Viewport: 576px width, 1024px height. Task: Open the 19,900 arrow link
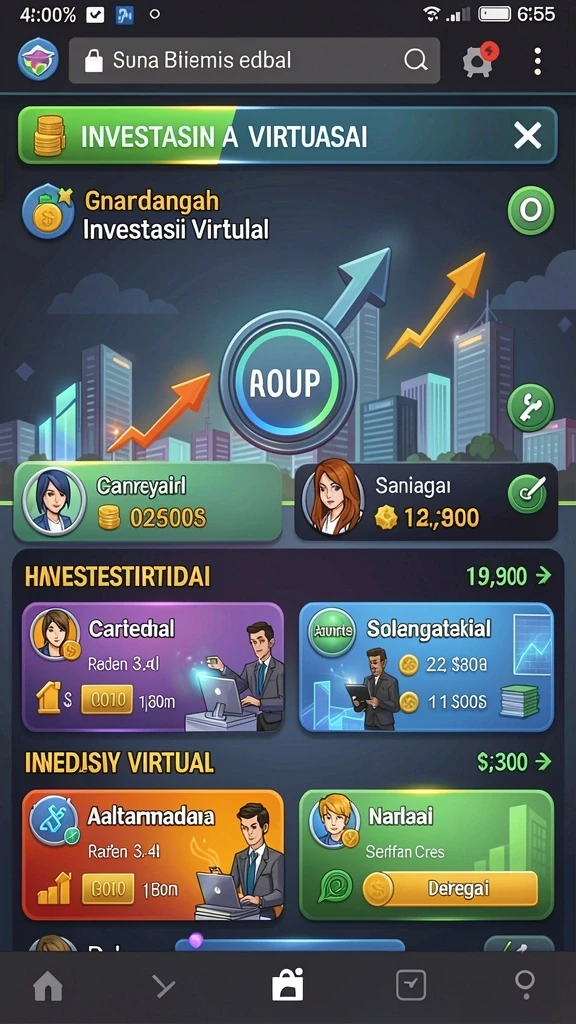tap(508, 576)
